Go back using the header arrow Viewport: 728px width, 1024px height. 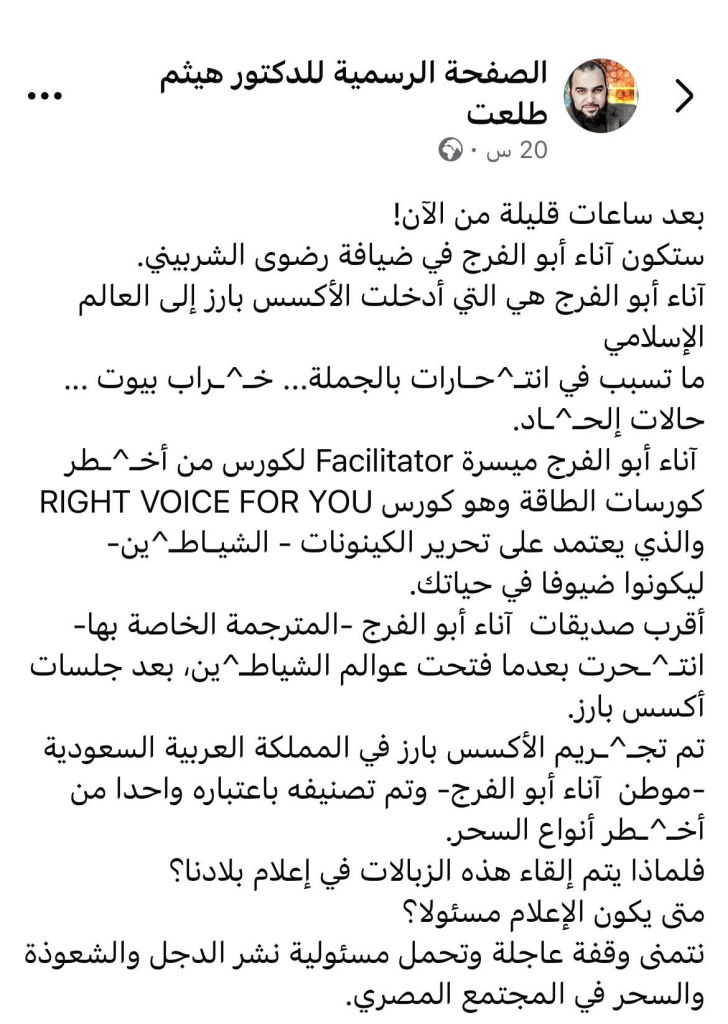tap(685, 97)
